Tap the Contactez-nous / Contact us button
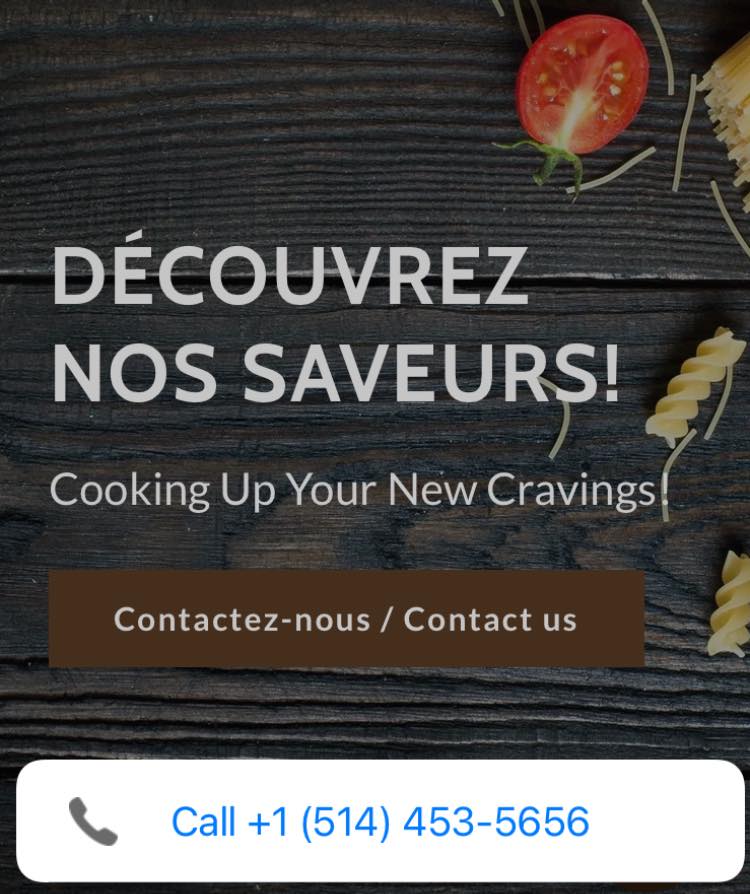Viewport: 750px width, 894px height. pyautogui.click(x=346, y=619)
